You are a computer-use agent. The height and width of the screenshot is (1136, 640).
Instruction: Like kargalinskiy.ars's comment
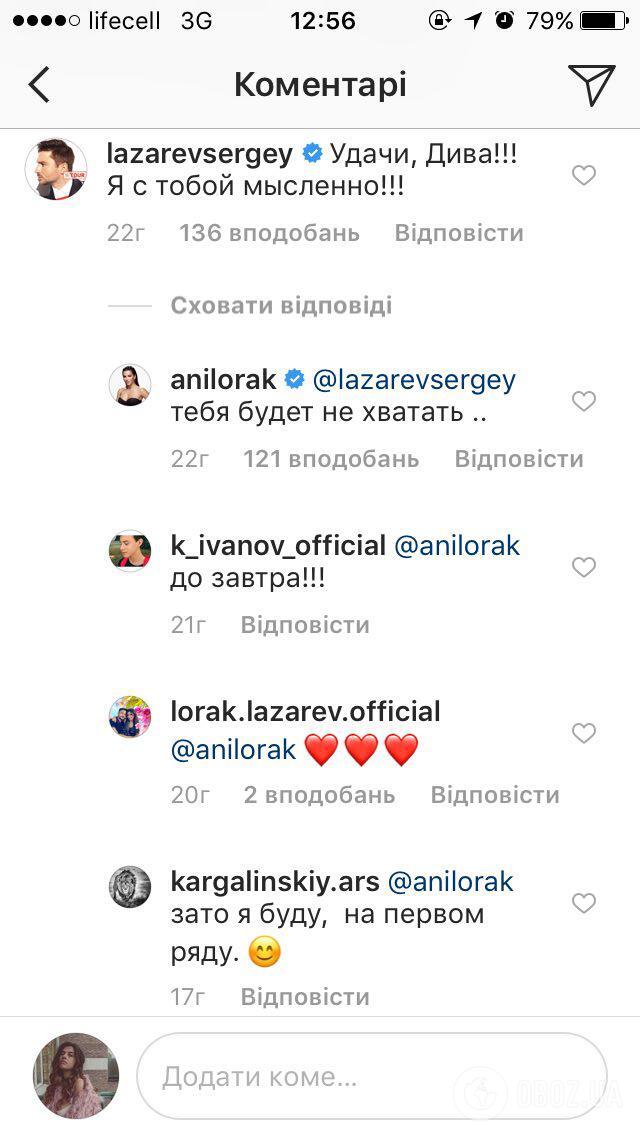584,903
